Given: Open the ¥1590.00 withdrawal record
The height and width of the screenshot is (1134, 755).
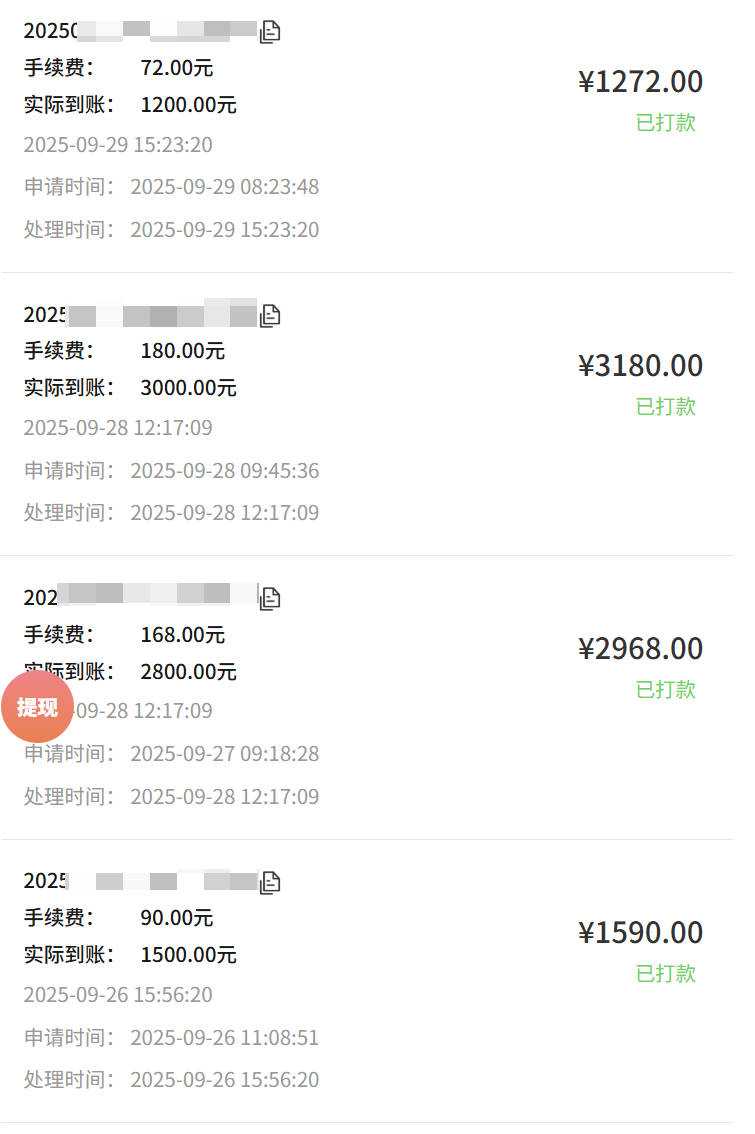Looking at the screenshot, I should (x=641, y=932).
